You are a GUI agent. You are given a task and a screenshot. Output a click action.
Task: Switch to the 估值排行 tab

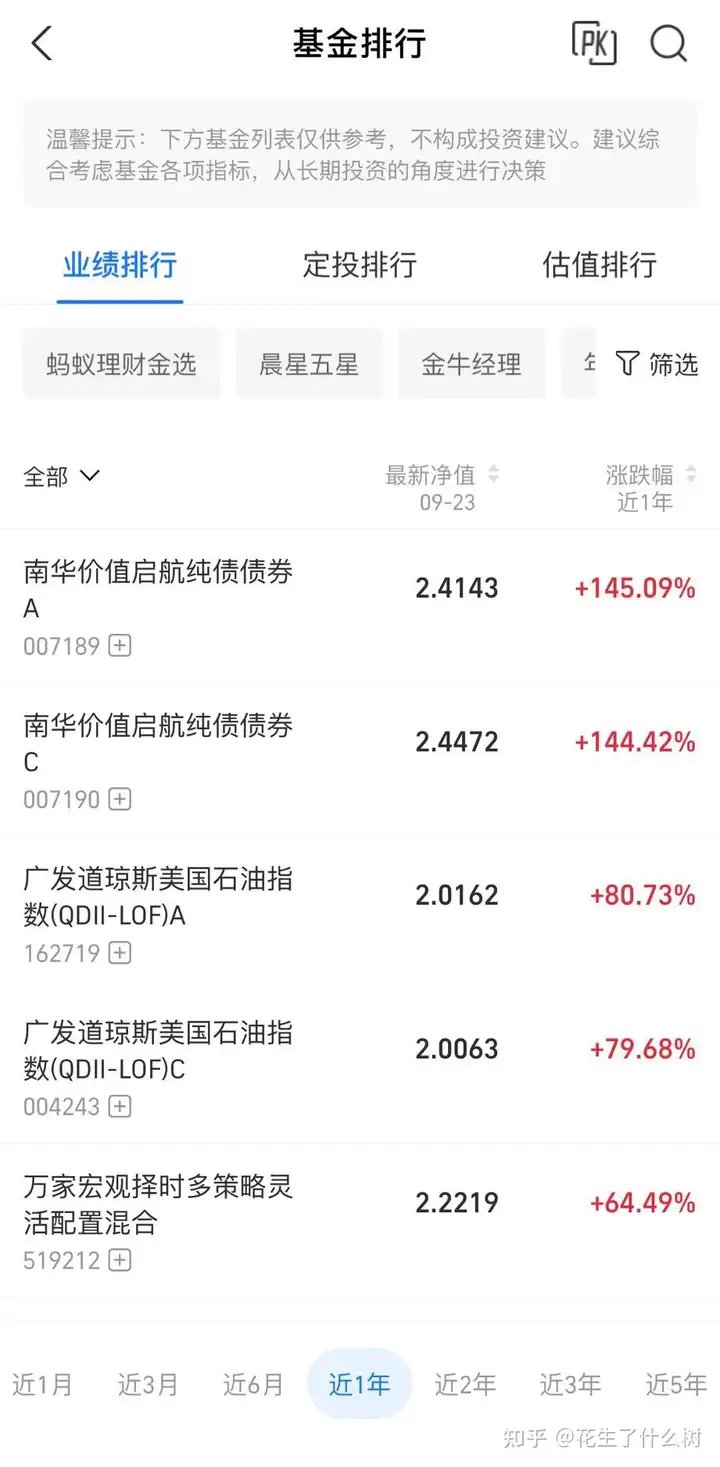[600, 265]
